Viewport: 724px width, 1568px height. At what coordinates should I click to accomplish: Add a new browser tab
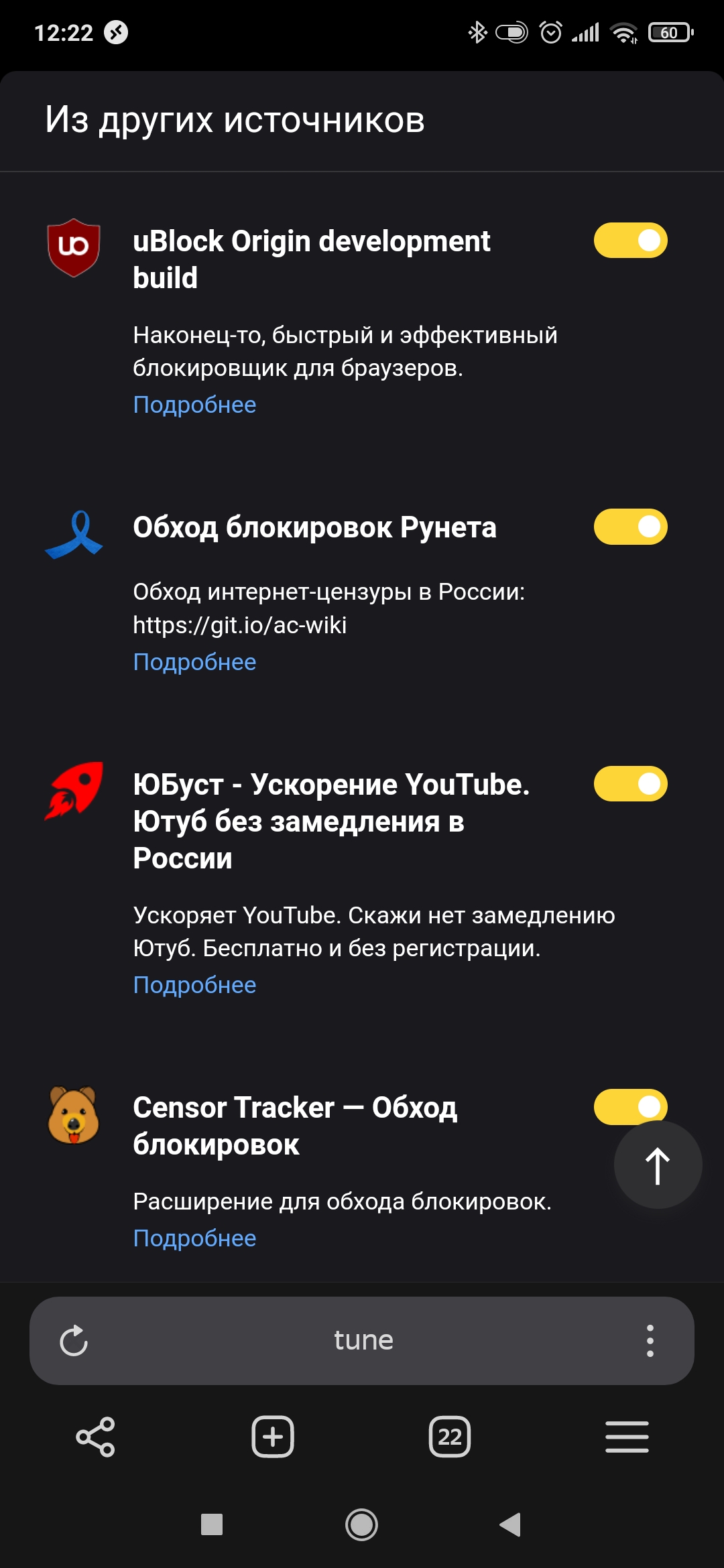click(272, 1437)
